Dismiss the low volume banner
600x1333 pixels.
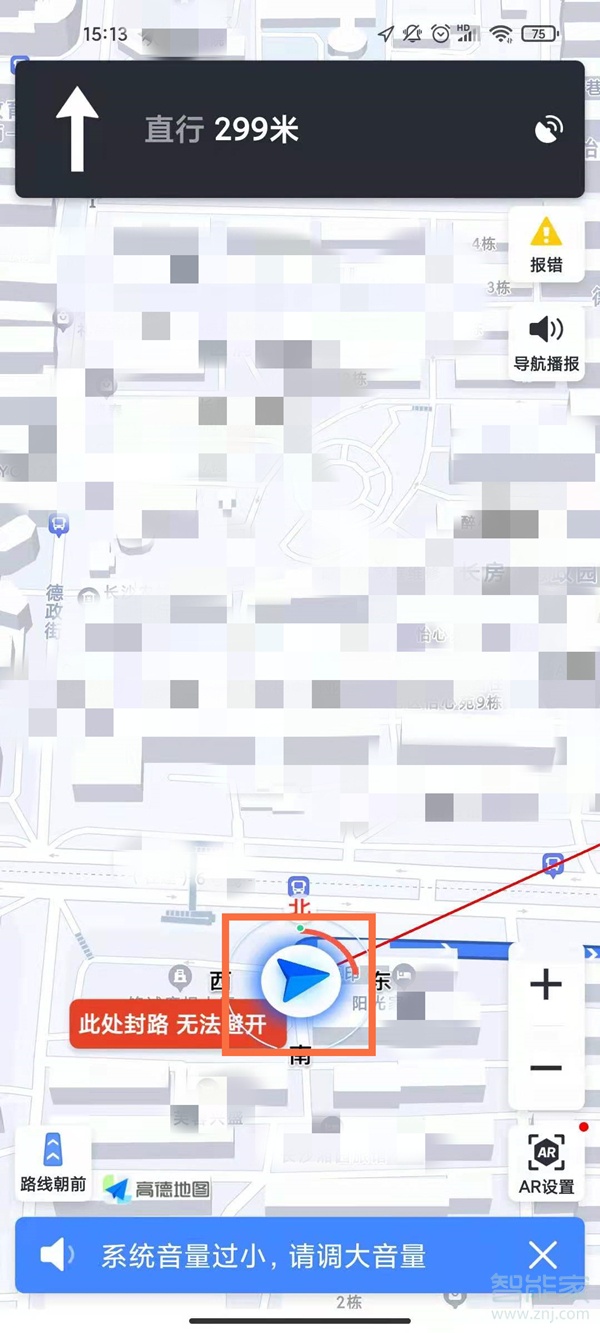click(543, 1255)
